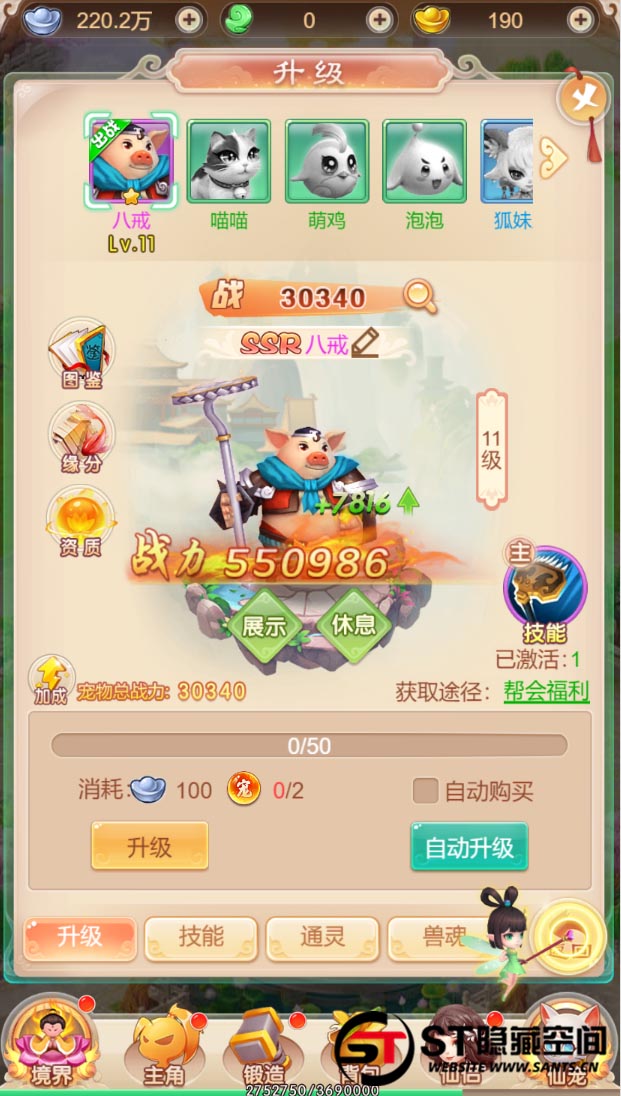Tap the 休息 rest button
The image size is (621, 1096).
353,625
